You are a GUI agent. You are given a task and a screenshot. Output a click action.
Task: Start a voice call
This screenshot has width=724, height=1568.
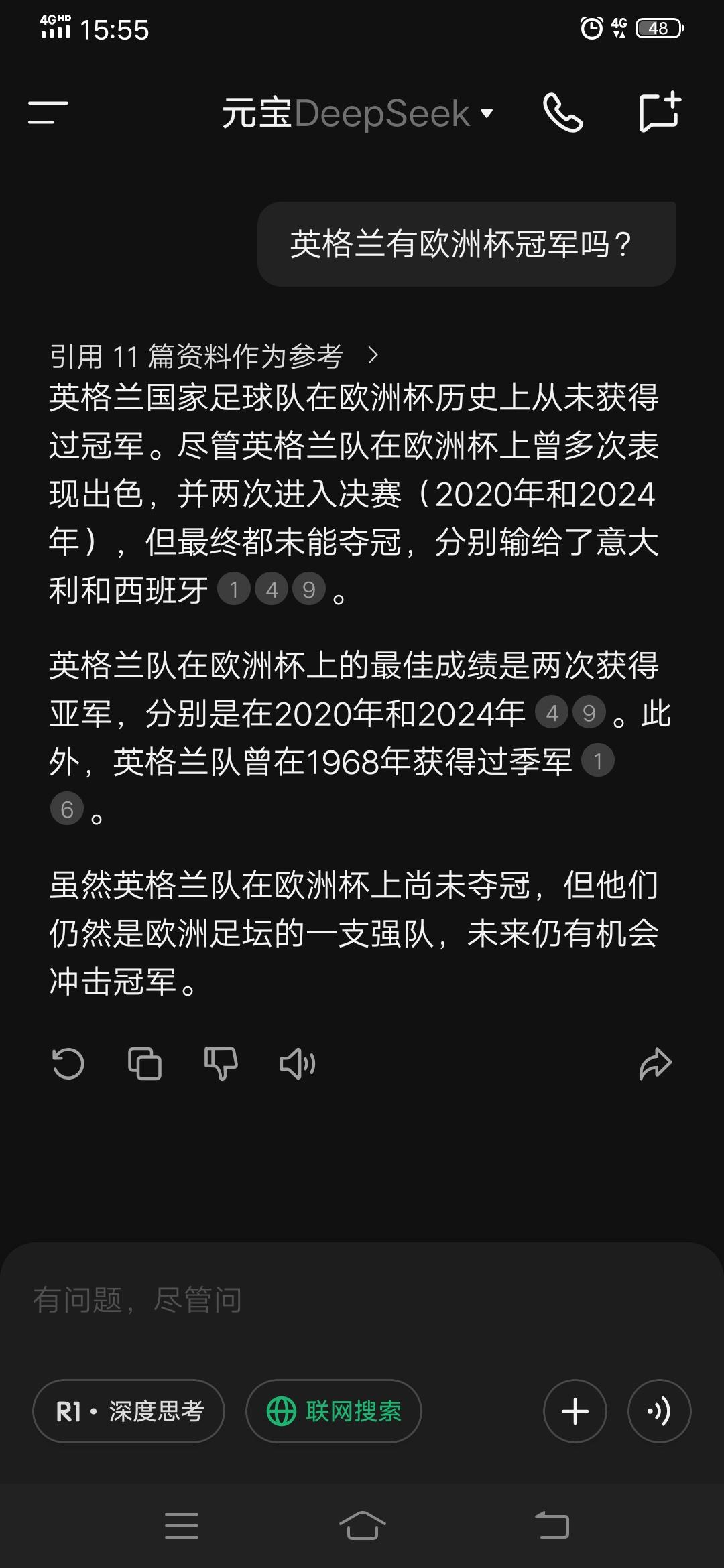pos(562,113)
